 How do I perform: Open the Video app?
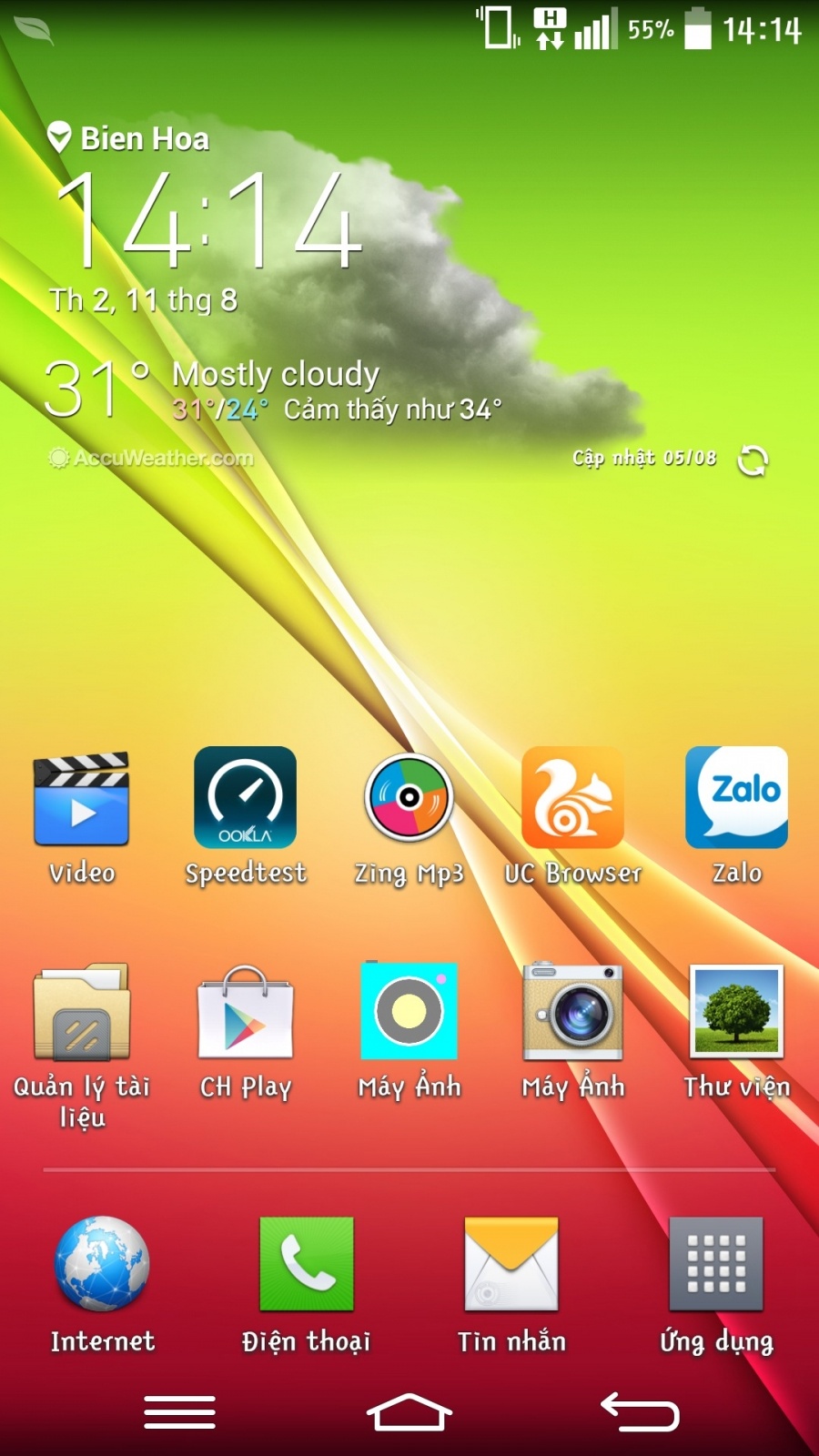coord(82,799)
